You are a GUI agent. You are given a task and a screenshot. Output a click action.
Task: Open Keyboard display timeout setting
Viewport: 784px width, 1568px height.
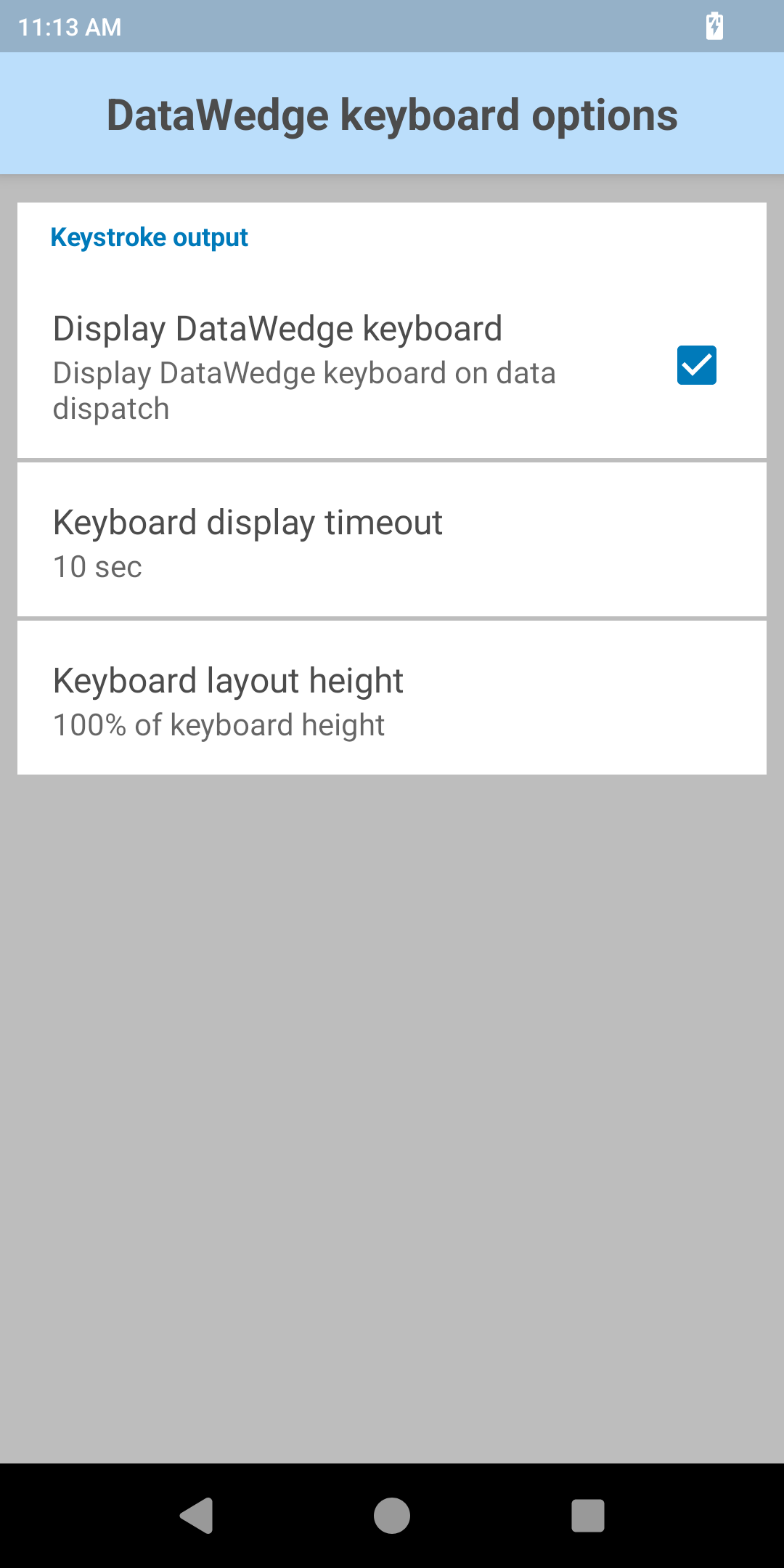(x=392, y=541)
